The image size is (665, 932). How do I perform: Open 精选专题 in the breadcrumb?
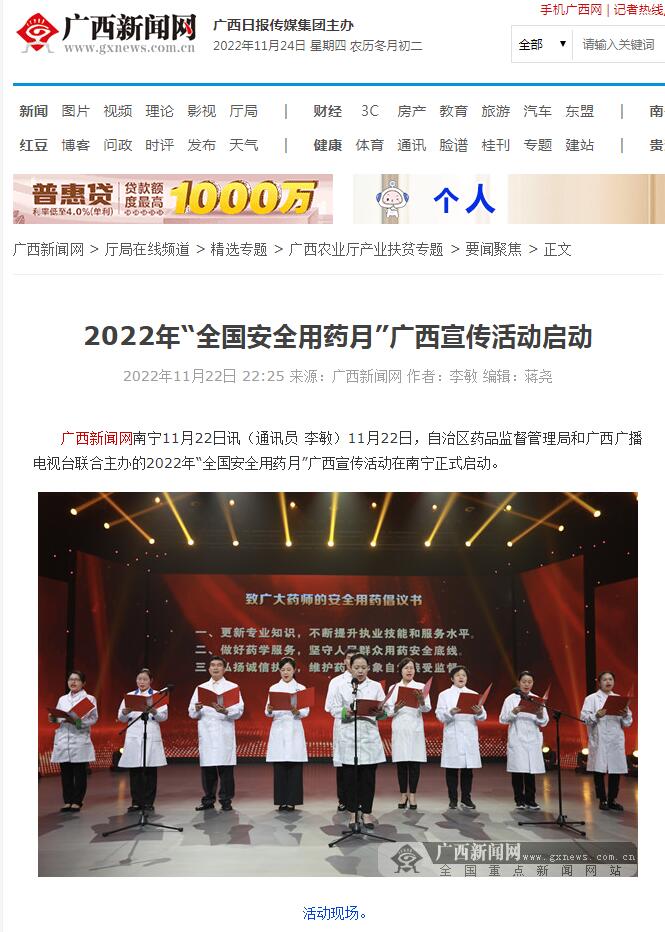239,249
